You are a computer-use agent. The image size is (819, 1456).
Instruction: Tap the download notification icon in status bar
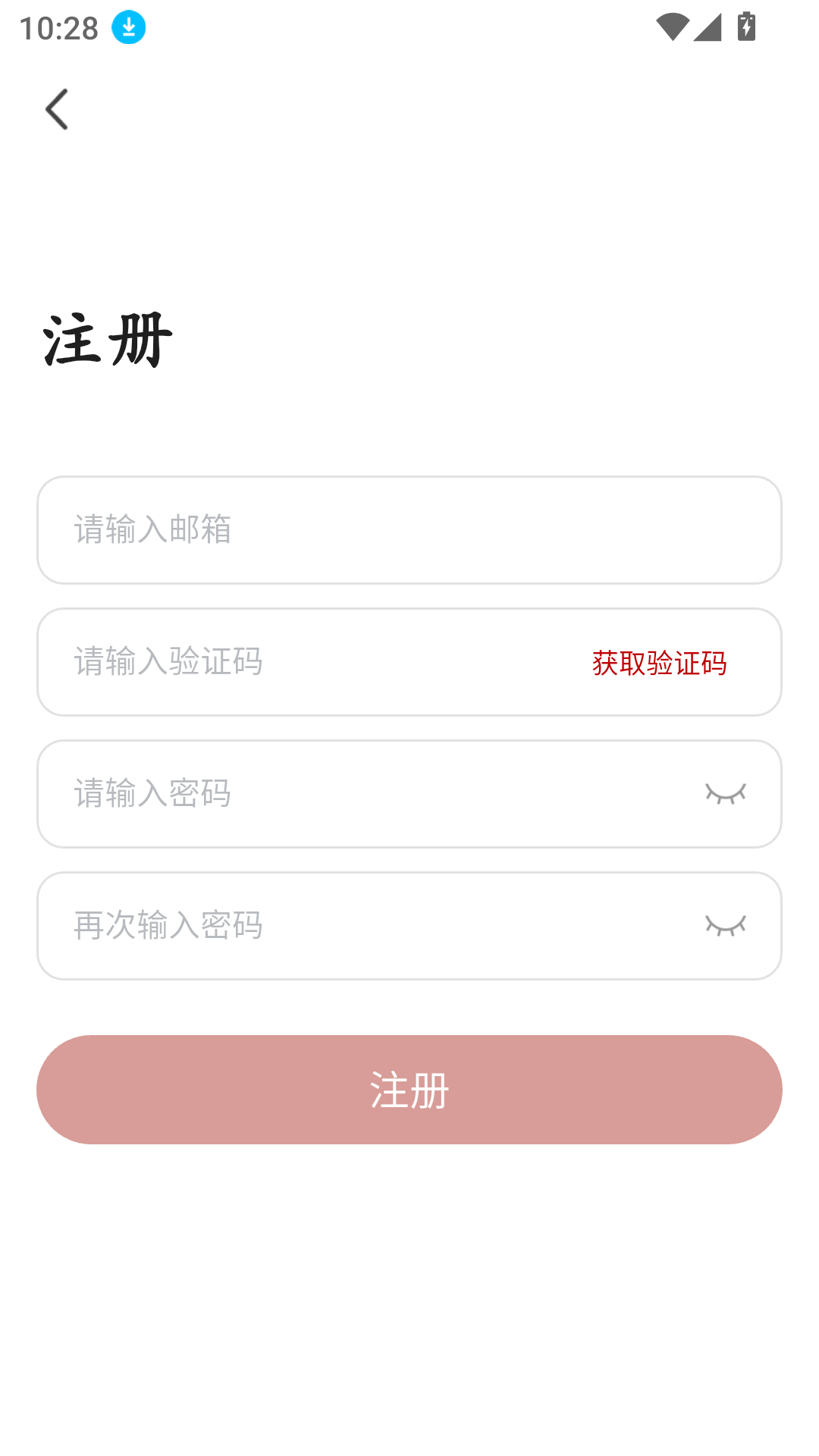coord(127,27)
